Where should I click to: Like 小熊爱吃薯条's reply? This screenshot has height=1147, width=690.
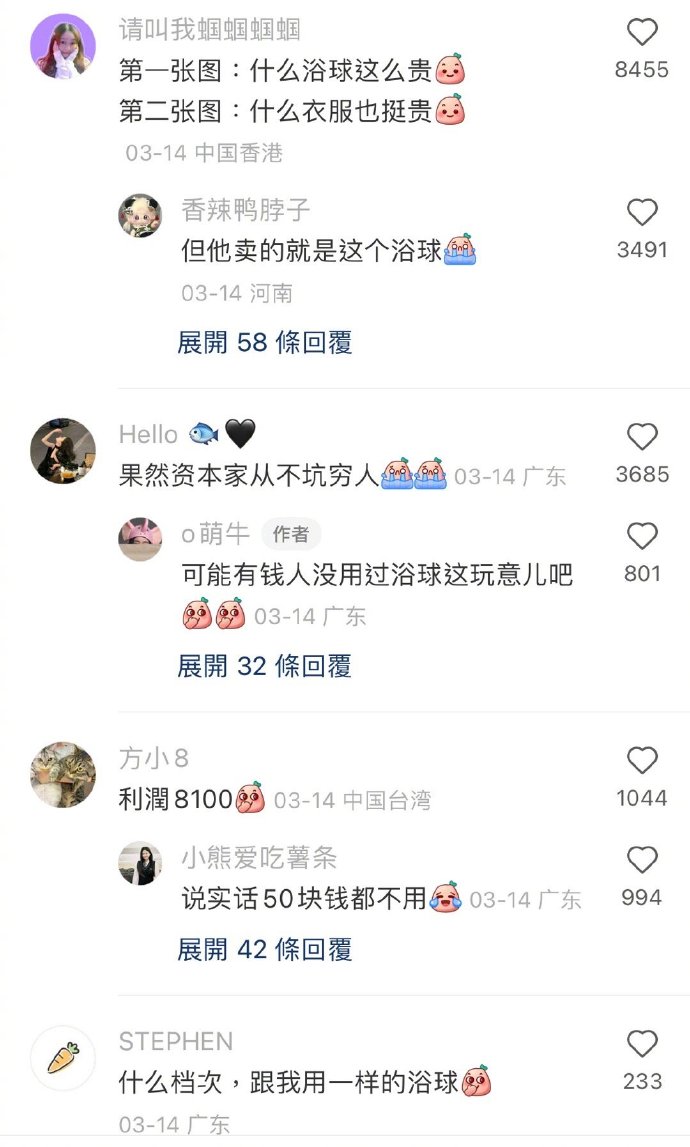pos(641,861)
